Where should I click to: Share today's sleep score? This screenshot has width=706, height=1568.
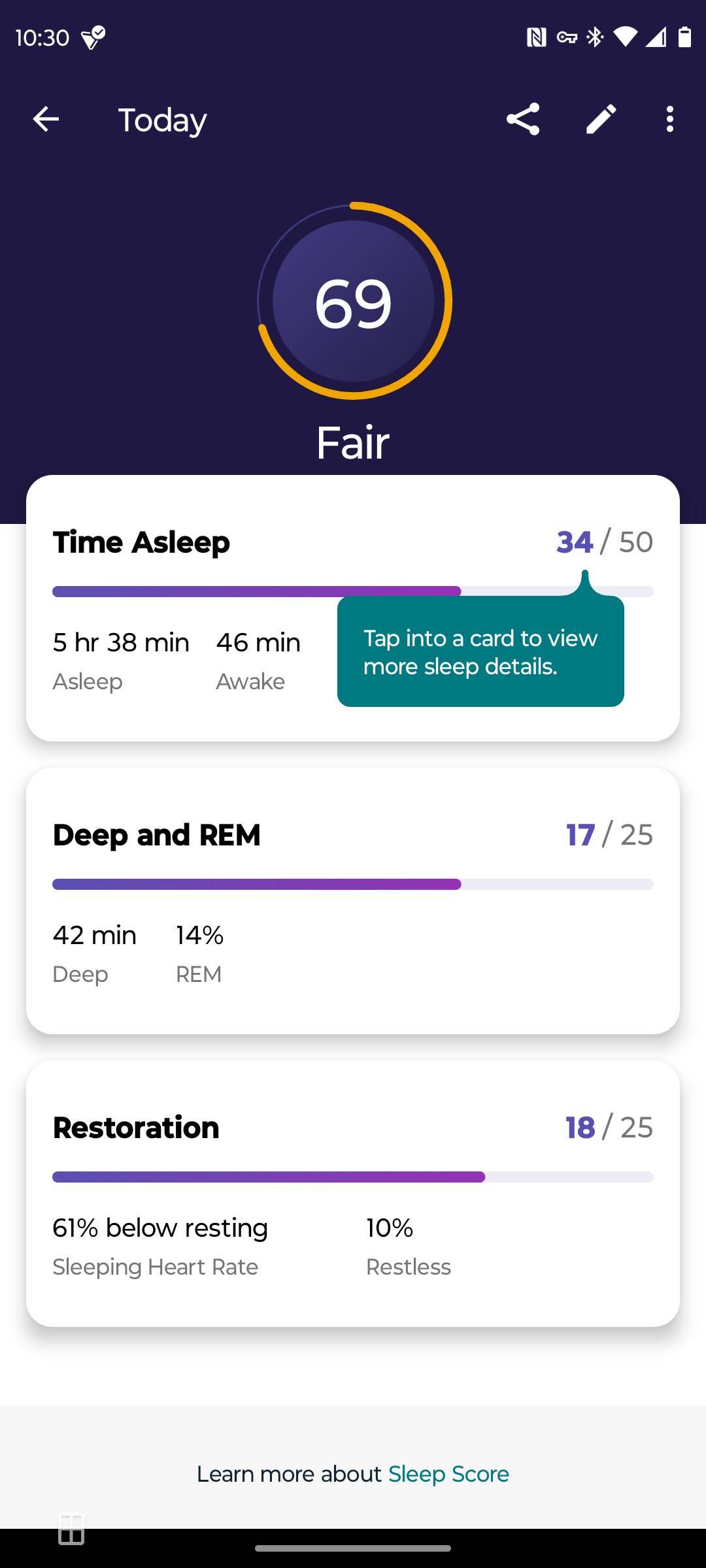522,120
